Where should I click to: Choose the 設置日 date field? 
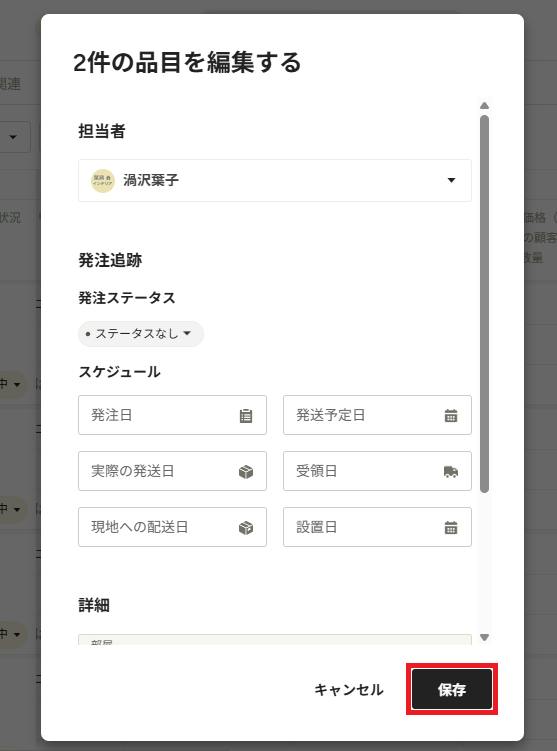(x=377, y=527)
